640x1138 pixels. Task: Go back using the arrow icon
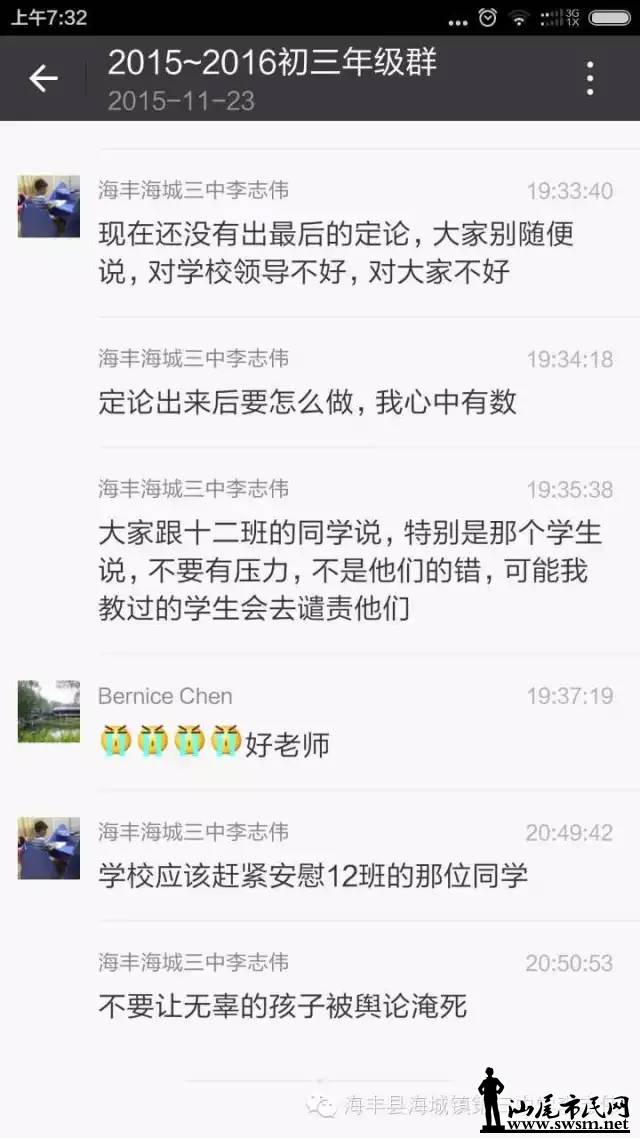tap(43, 78)
